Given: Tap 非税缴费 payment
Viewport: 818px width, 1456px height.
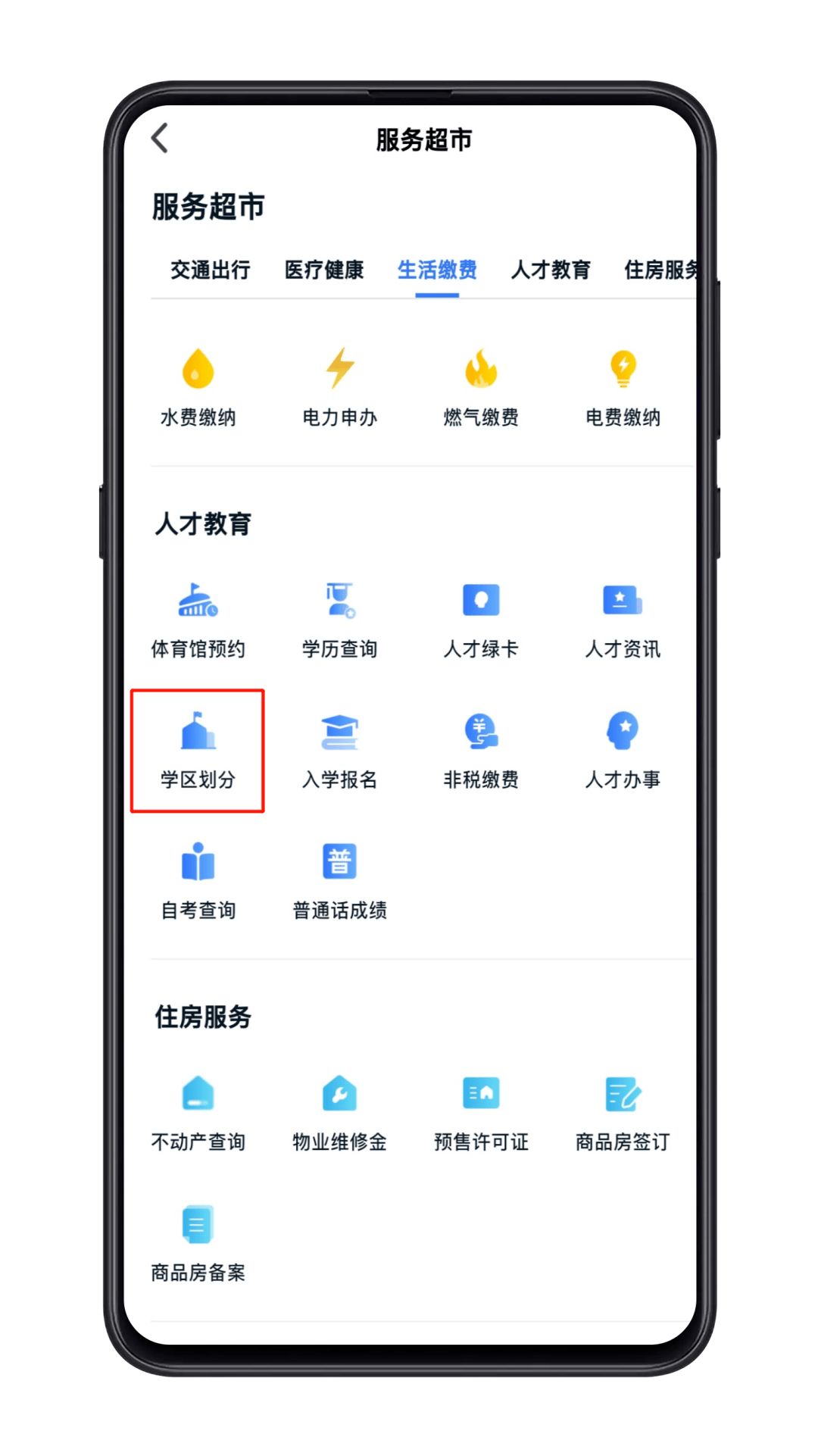Looking at the screenshot, I should click(481, 750).
